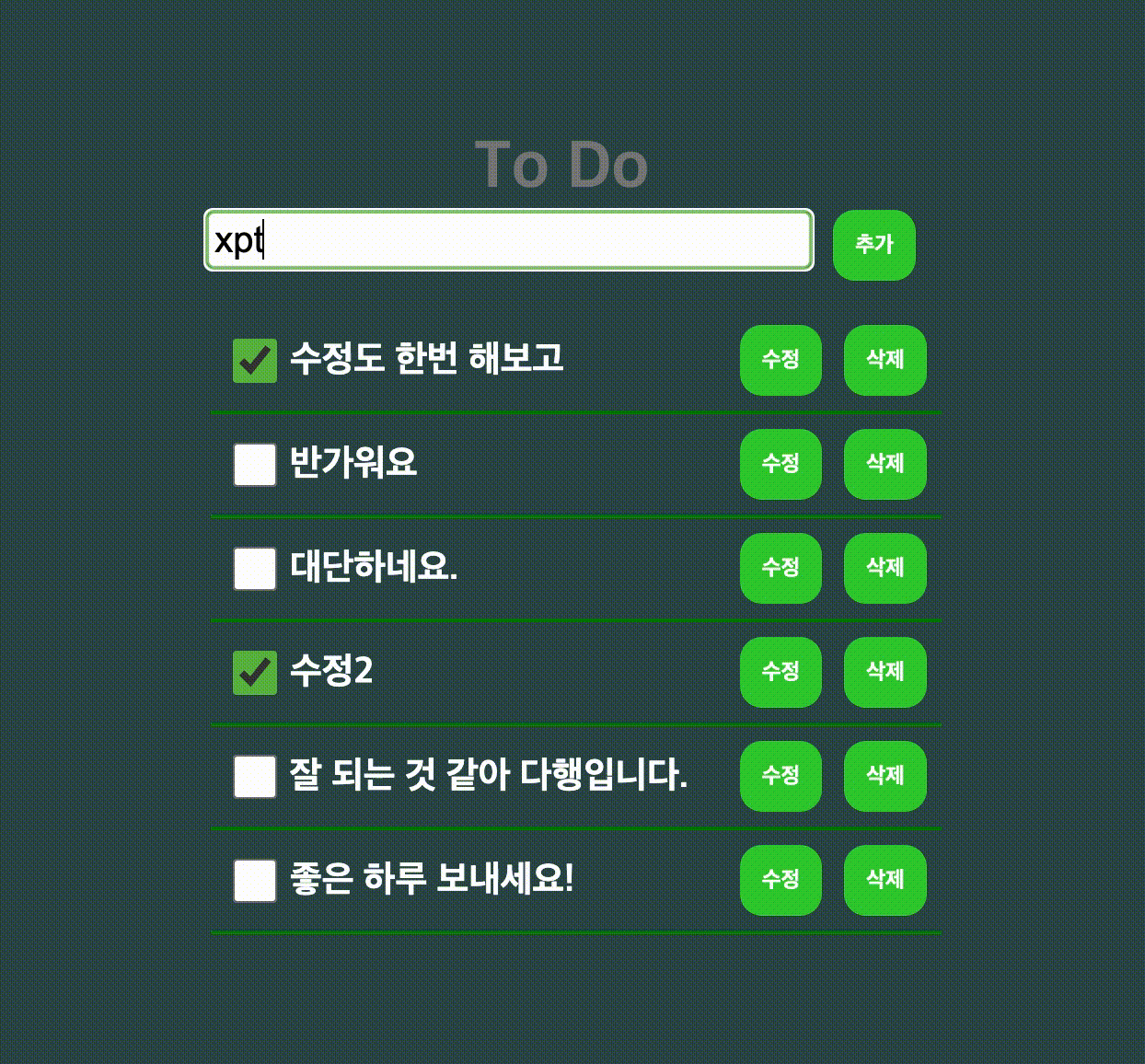Edit 잘 되는 것 같아 다행입니다. item

point(781,776)
